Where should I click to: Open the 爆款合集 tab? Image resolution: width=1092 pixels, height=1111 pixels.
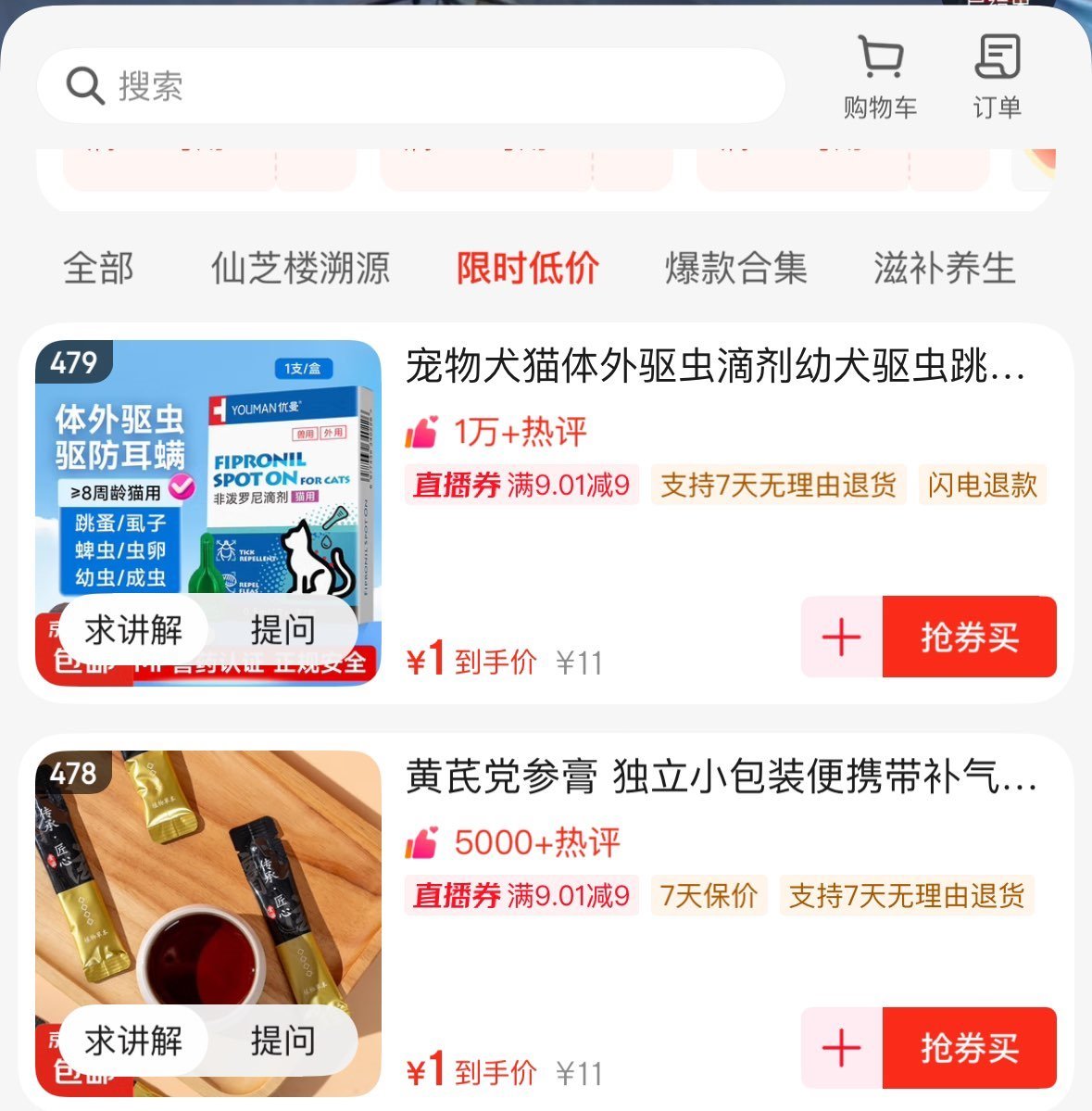[x=736, y=269]
